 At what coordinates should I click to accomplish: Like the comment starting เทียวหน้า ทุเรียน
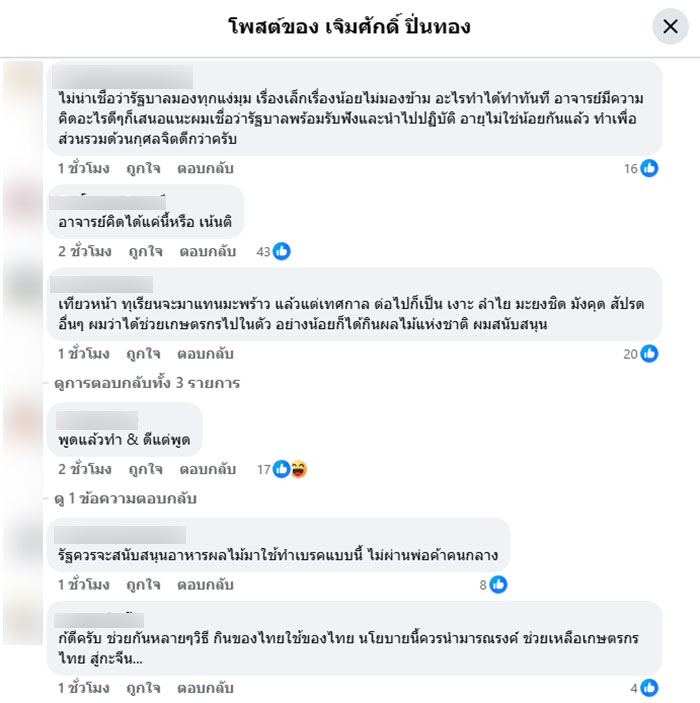coord(144,353)
